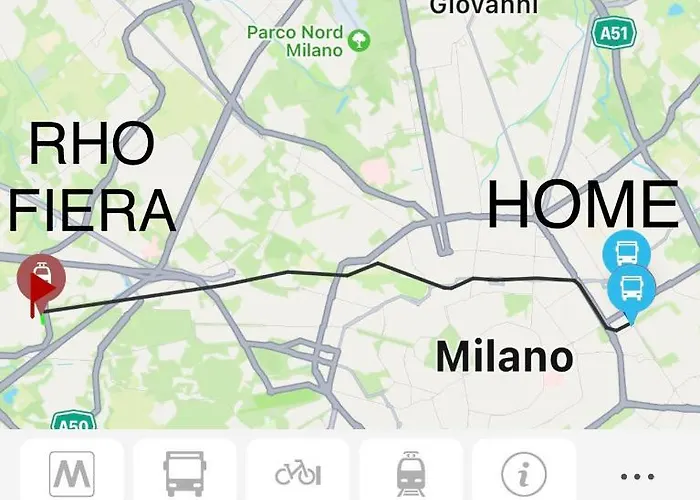Open the bike sharing layer
Screen dimensions: 700x500
(x=298, y=472)
